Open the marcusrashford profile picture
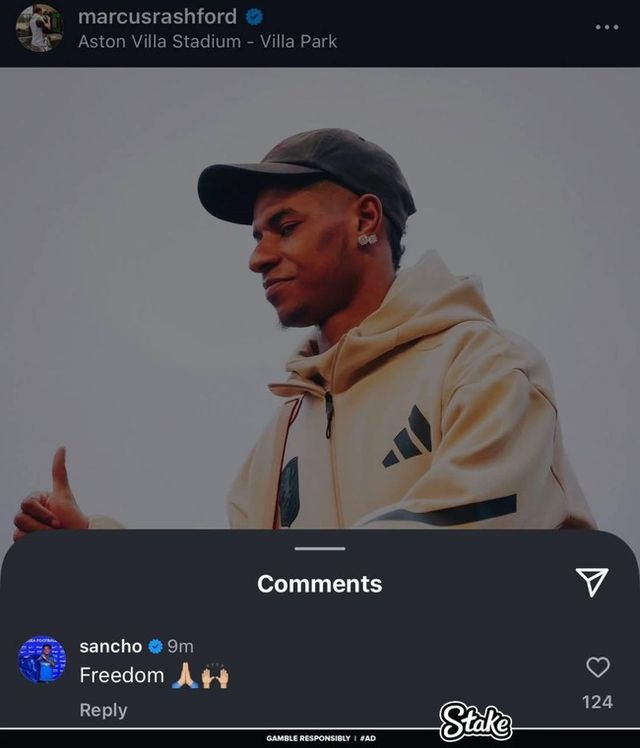The height and width of the screenshot is (748, 640). click(x=39, y=28)
